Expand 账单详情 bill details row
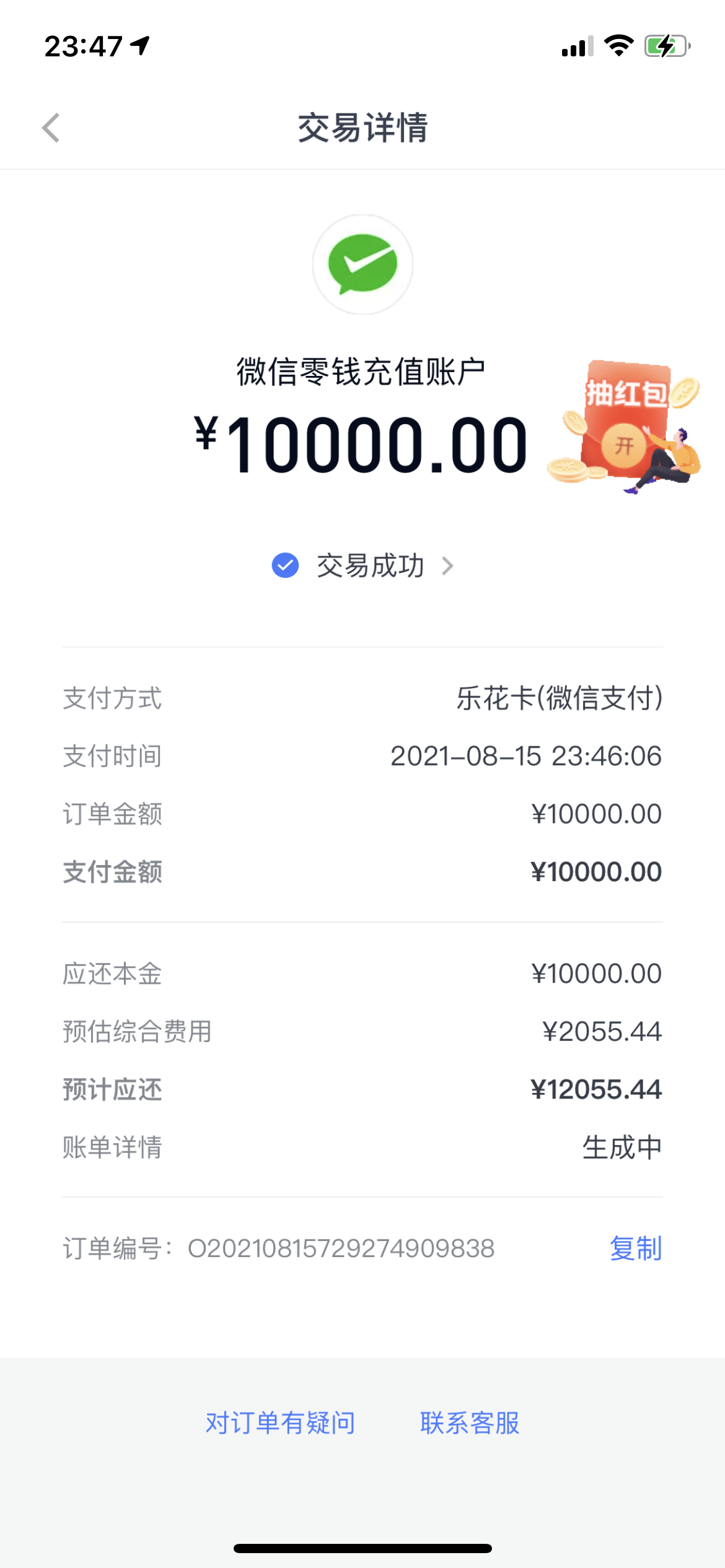The image size is (725, 1568). coord(362,1145)
